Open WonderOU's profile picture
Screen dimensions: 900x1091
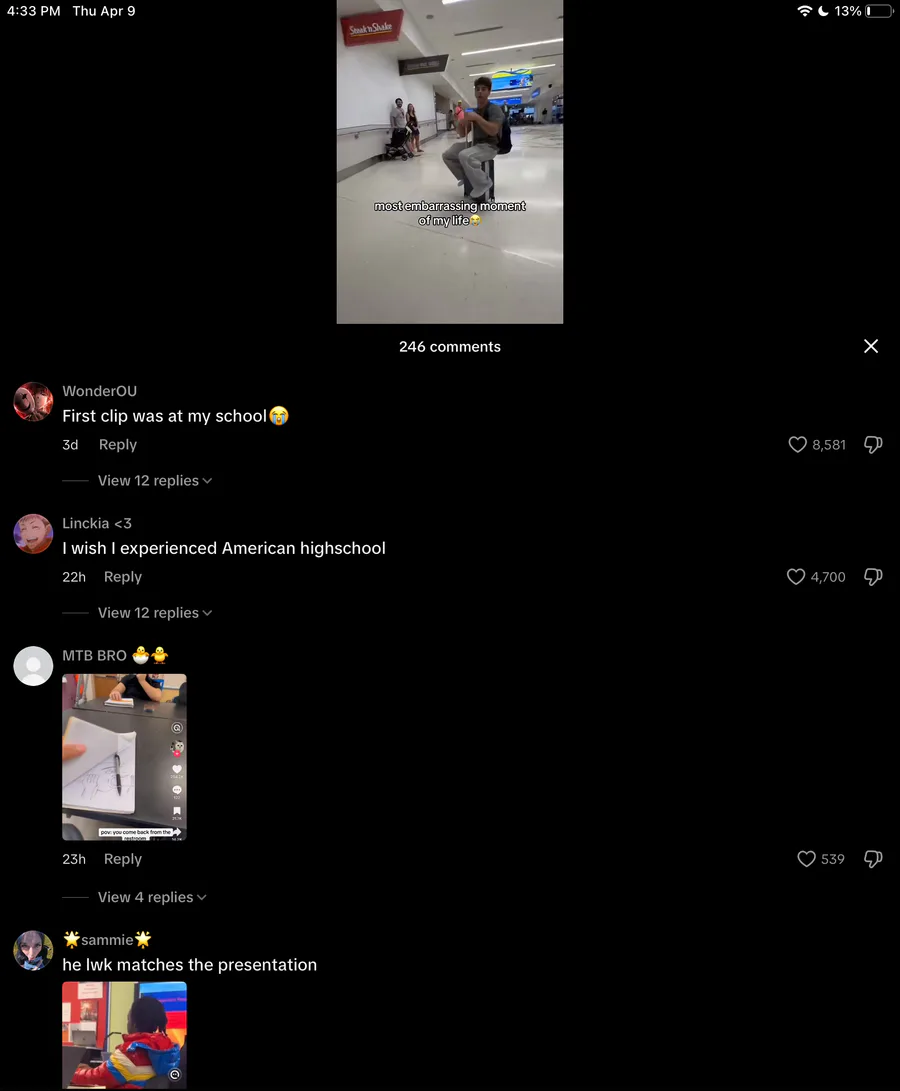[33, 402]
